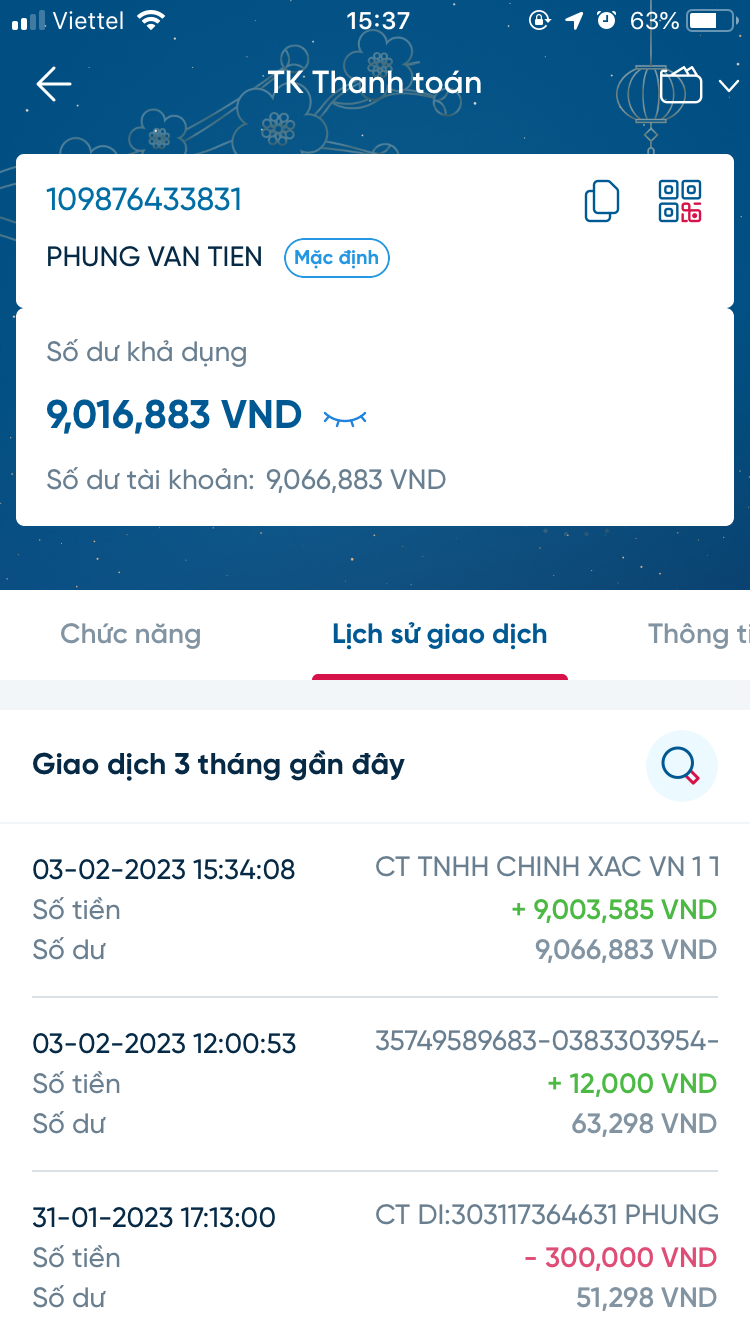Open the account switcher dropdown
Image resolution: width=750 pixels, height=1334 pixels.
coord(699,86)
